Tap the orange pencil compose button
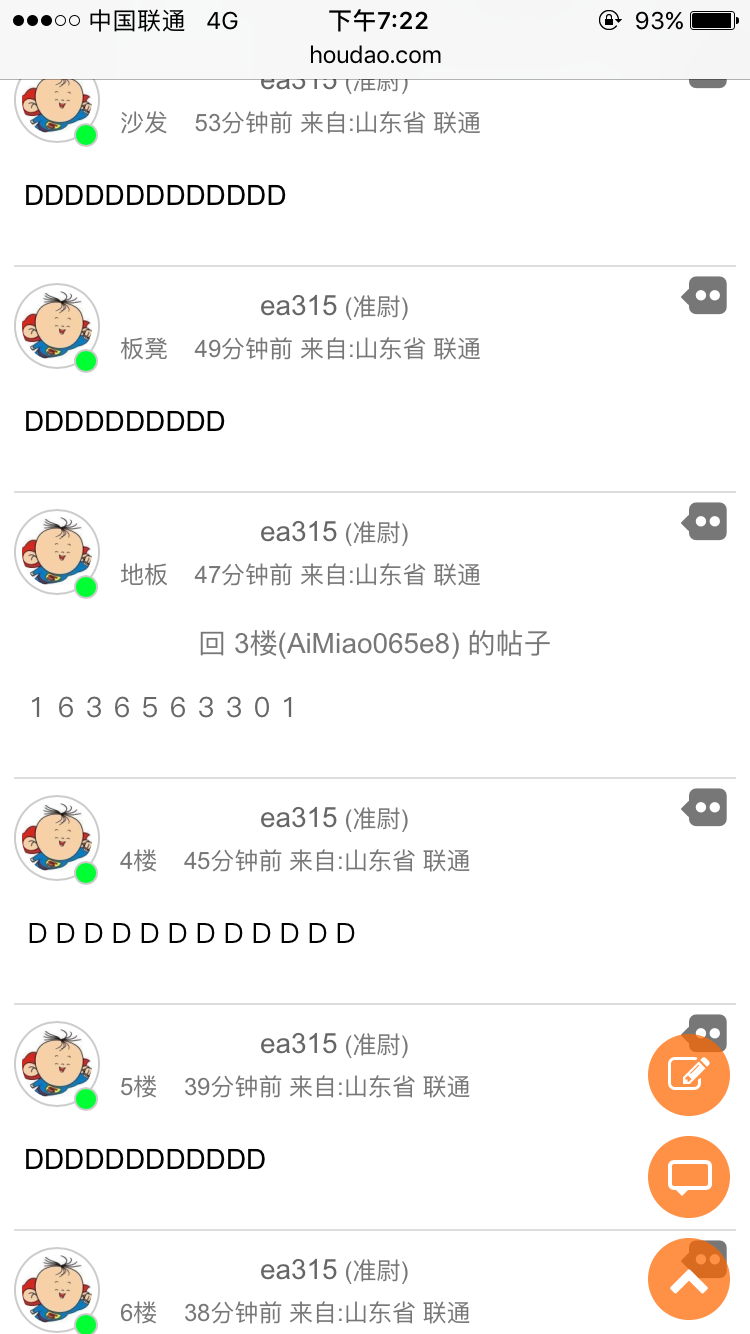 689,1075
